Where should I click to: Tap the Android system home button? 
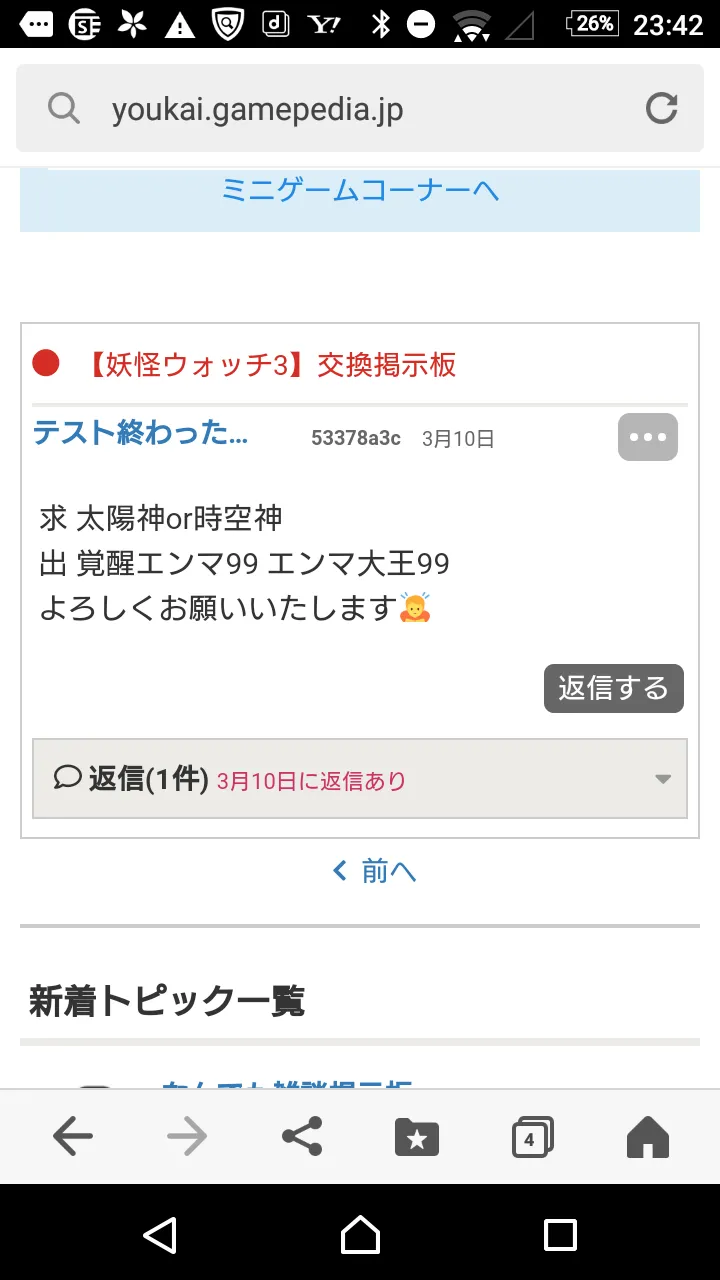(x=360, y=1234)
